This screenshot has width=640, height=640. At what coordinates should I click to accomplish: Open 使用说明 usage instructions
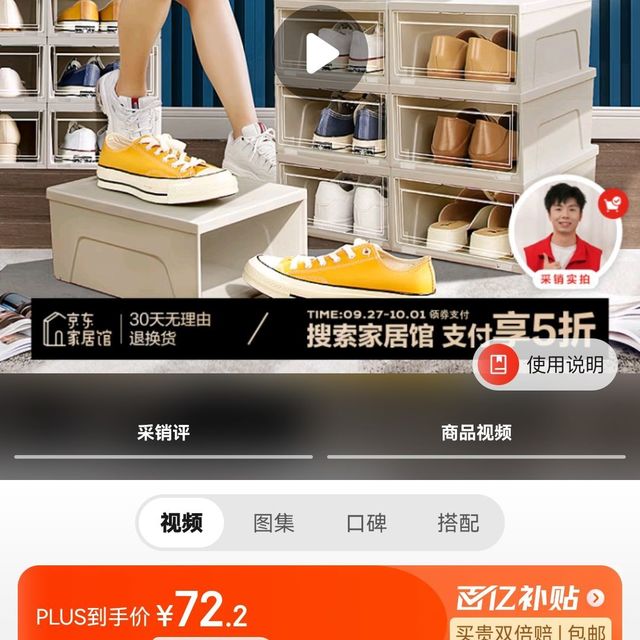pos(547,365)
